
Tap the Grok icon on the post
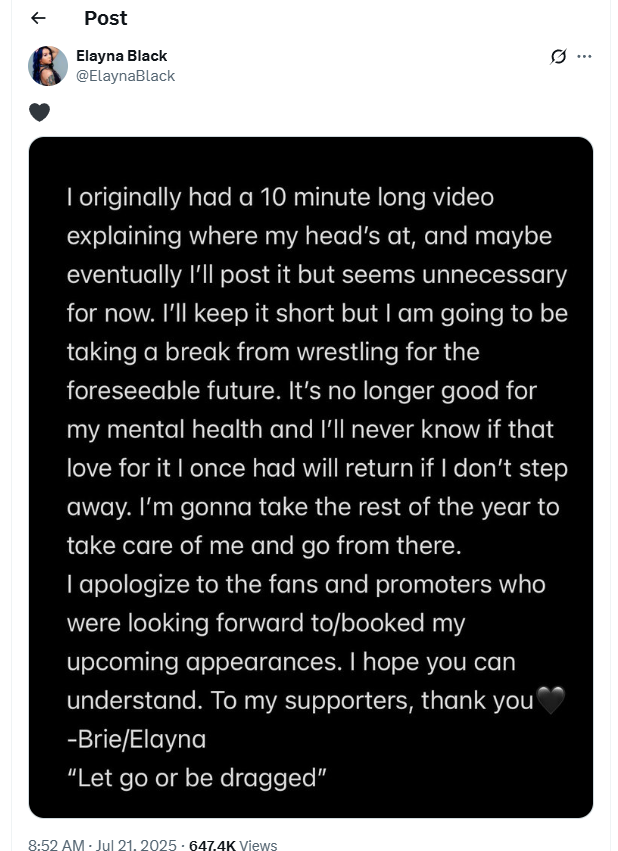click(x=559, y=56)
